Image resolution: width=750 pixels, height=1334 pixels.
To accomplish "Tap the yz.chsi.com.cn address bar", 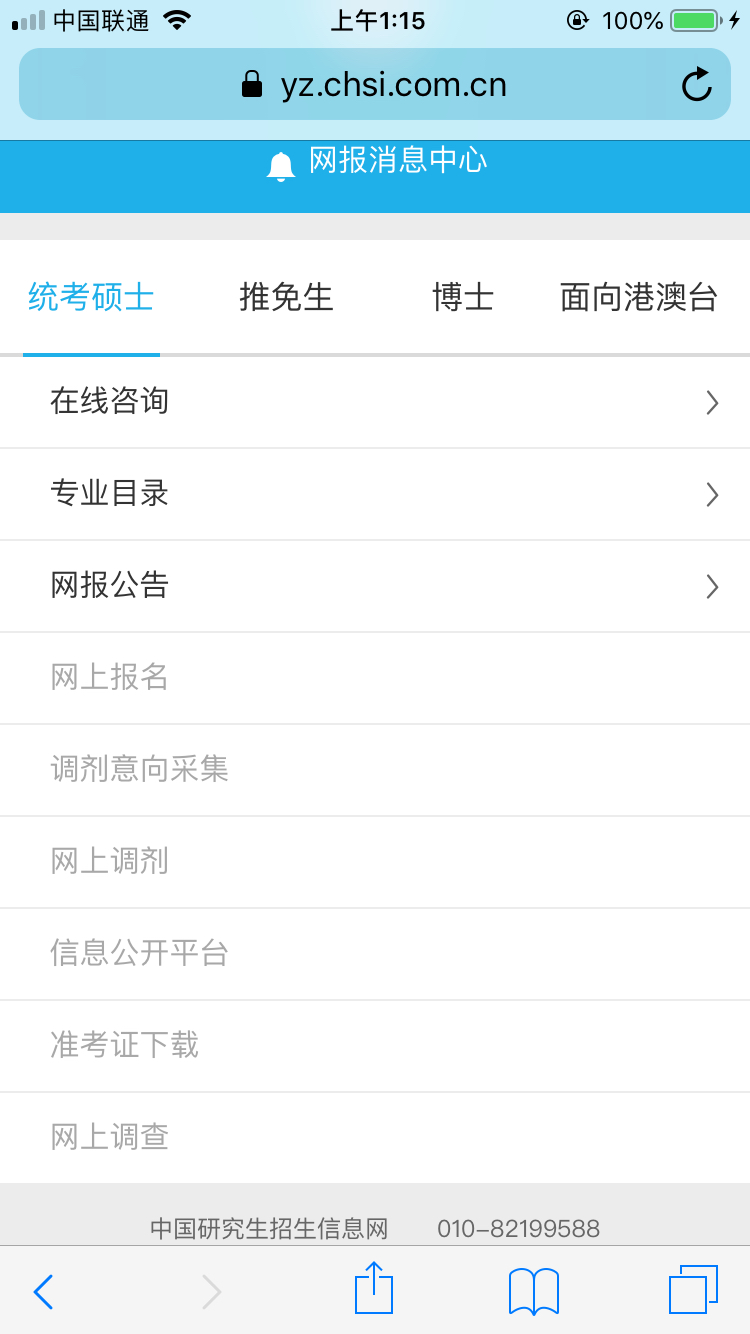I will [374, 85].
